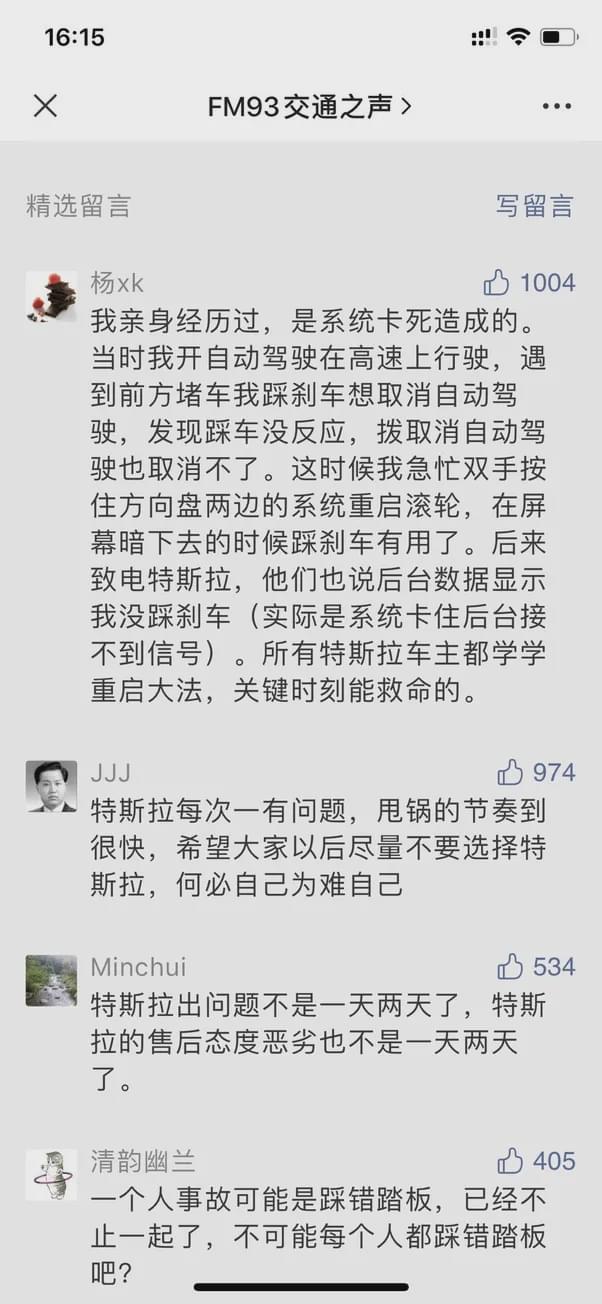
Task: Like the comment by JJJ
Action: pos(510,772)
